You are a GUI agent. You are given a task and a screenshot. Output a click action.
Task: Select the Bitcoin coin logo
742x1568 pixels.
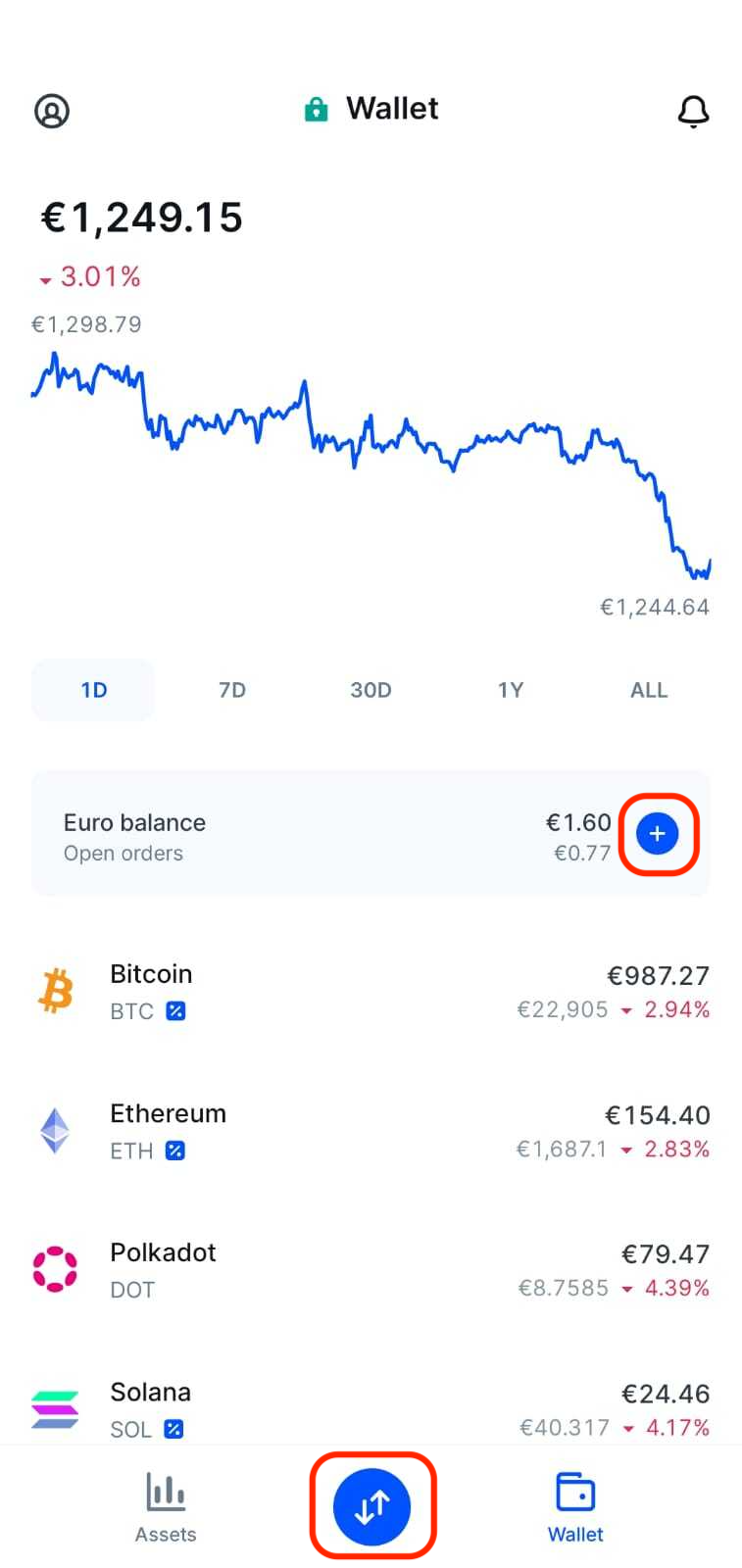pos(55,990)
